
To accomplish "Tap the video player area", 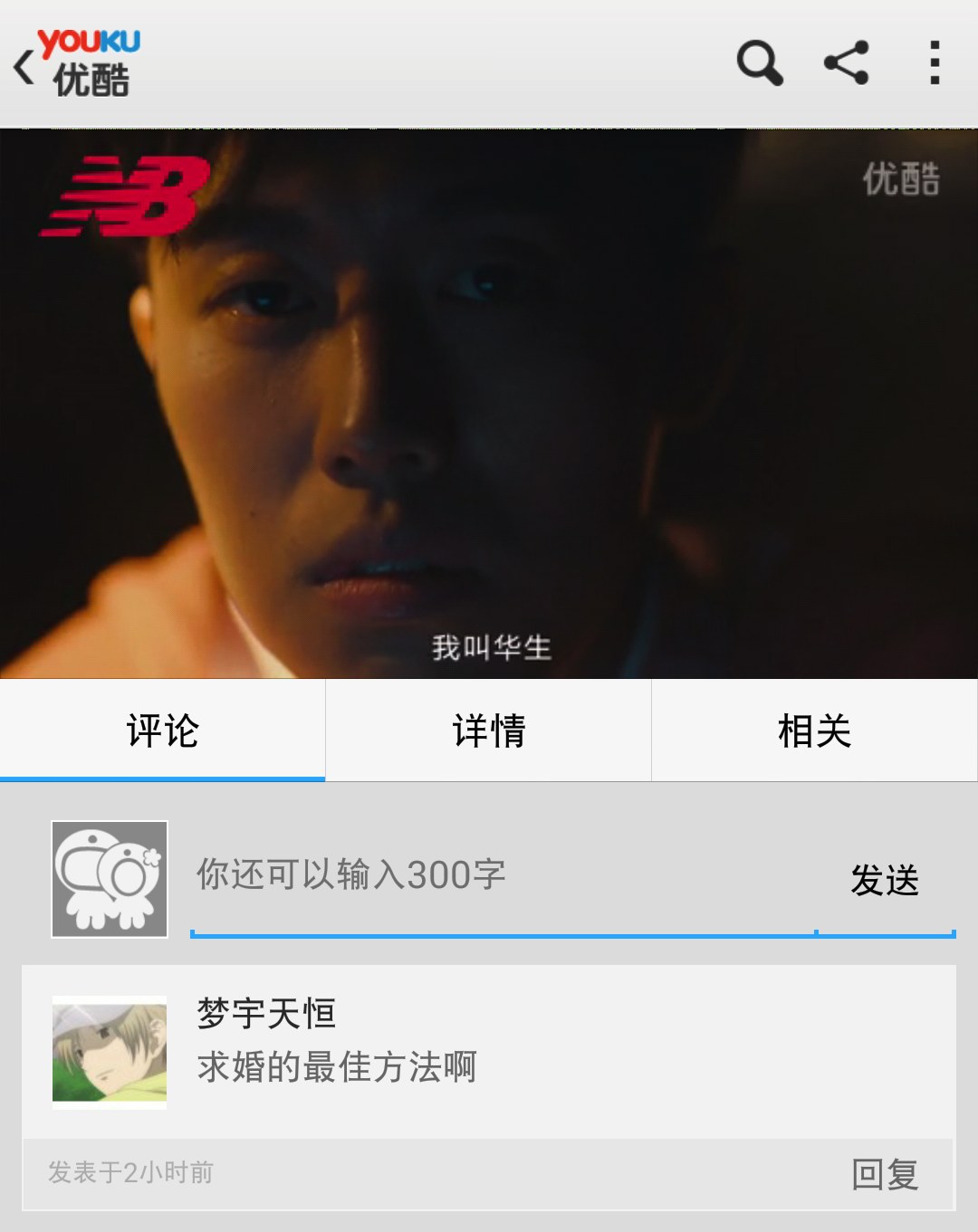I will pyautogui.click(x=489, y=403).
